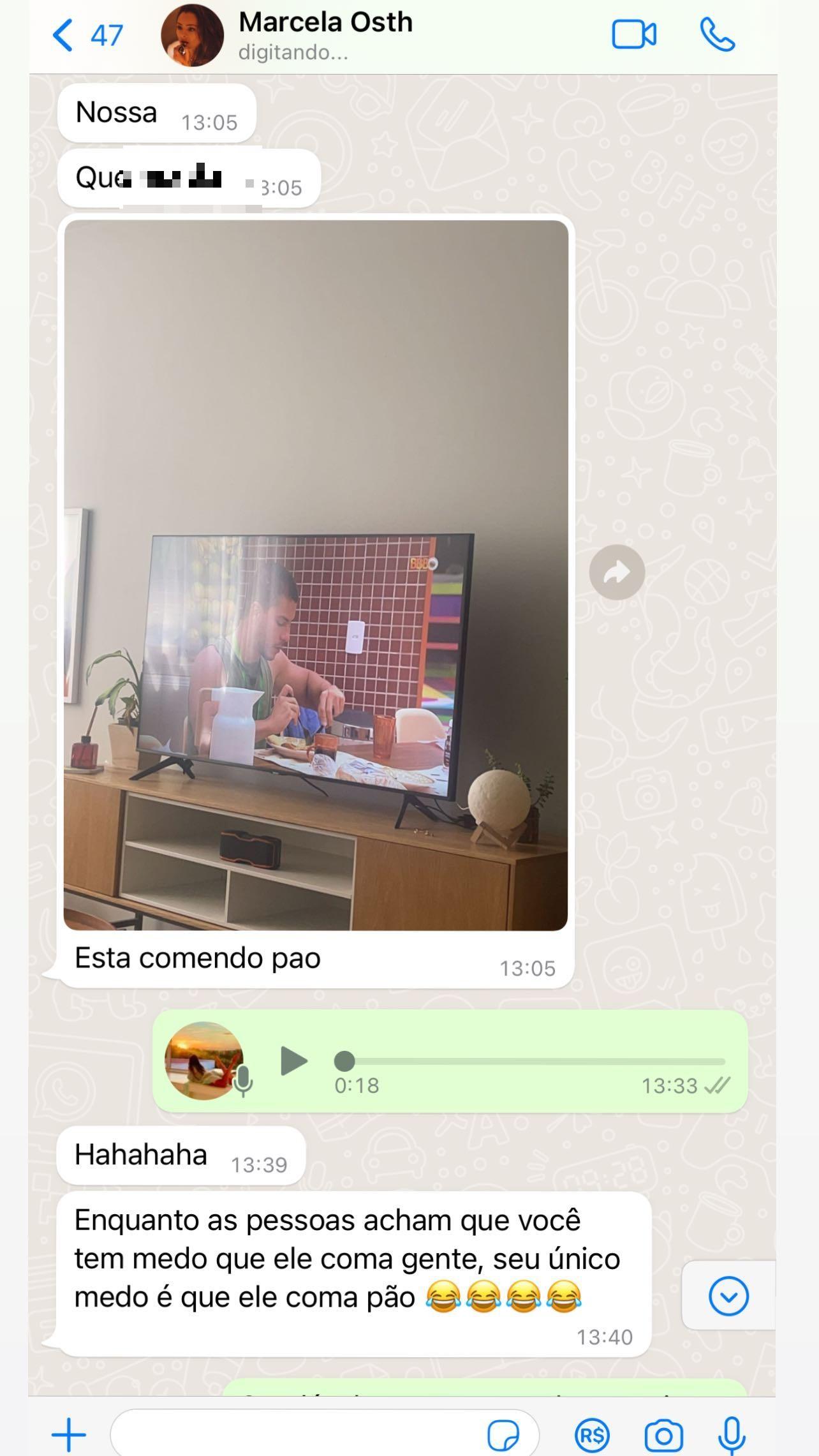The height and width of the screenshot is (1456, 819).
Task: Open the TV photo message
Action: coord(316,575)
